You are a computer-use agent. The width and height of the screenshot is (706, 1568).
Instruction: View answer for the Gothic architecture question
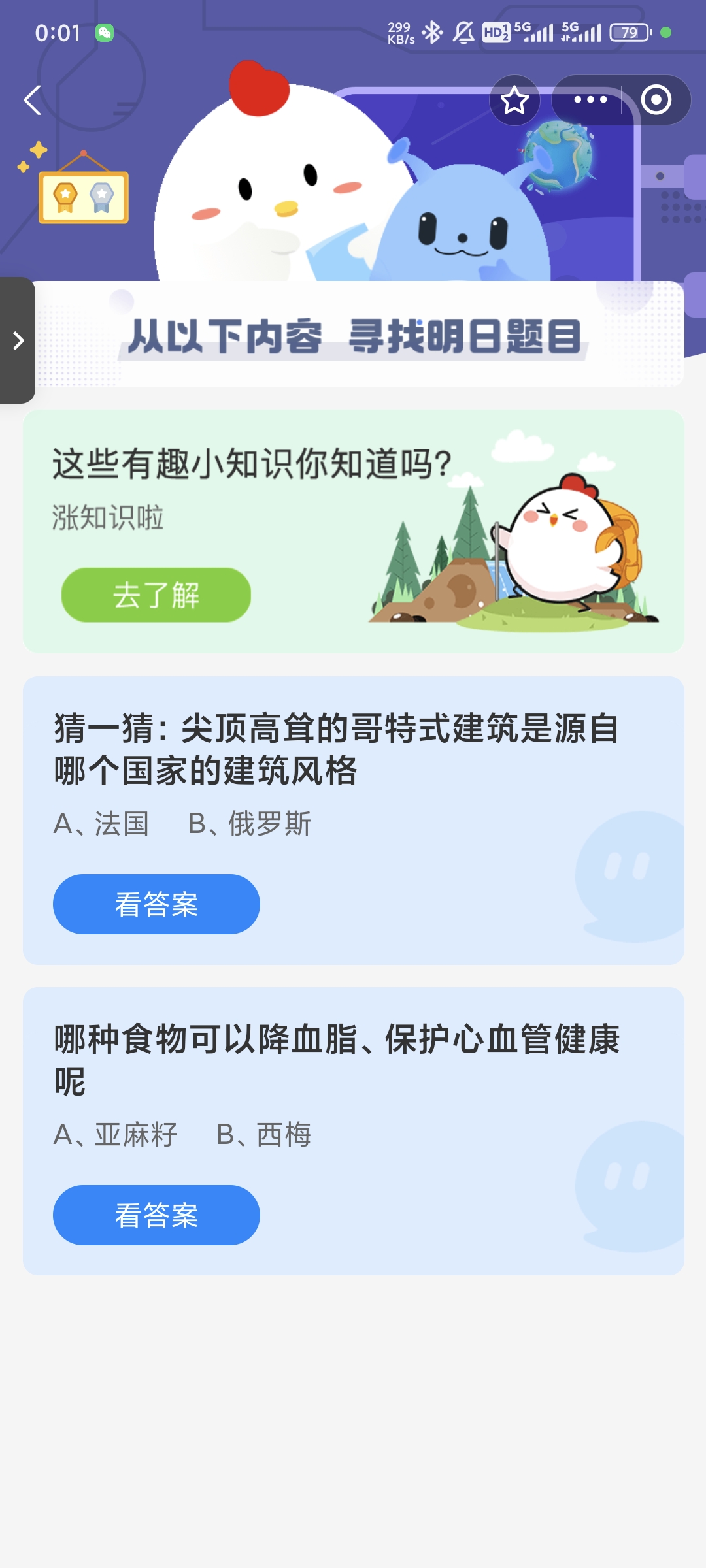[x=156, y=904]
